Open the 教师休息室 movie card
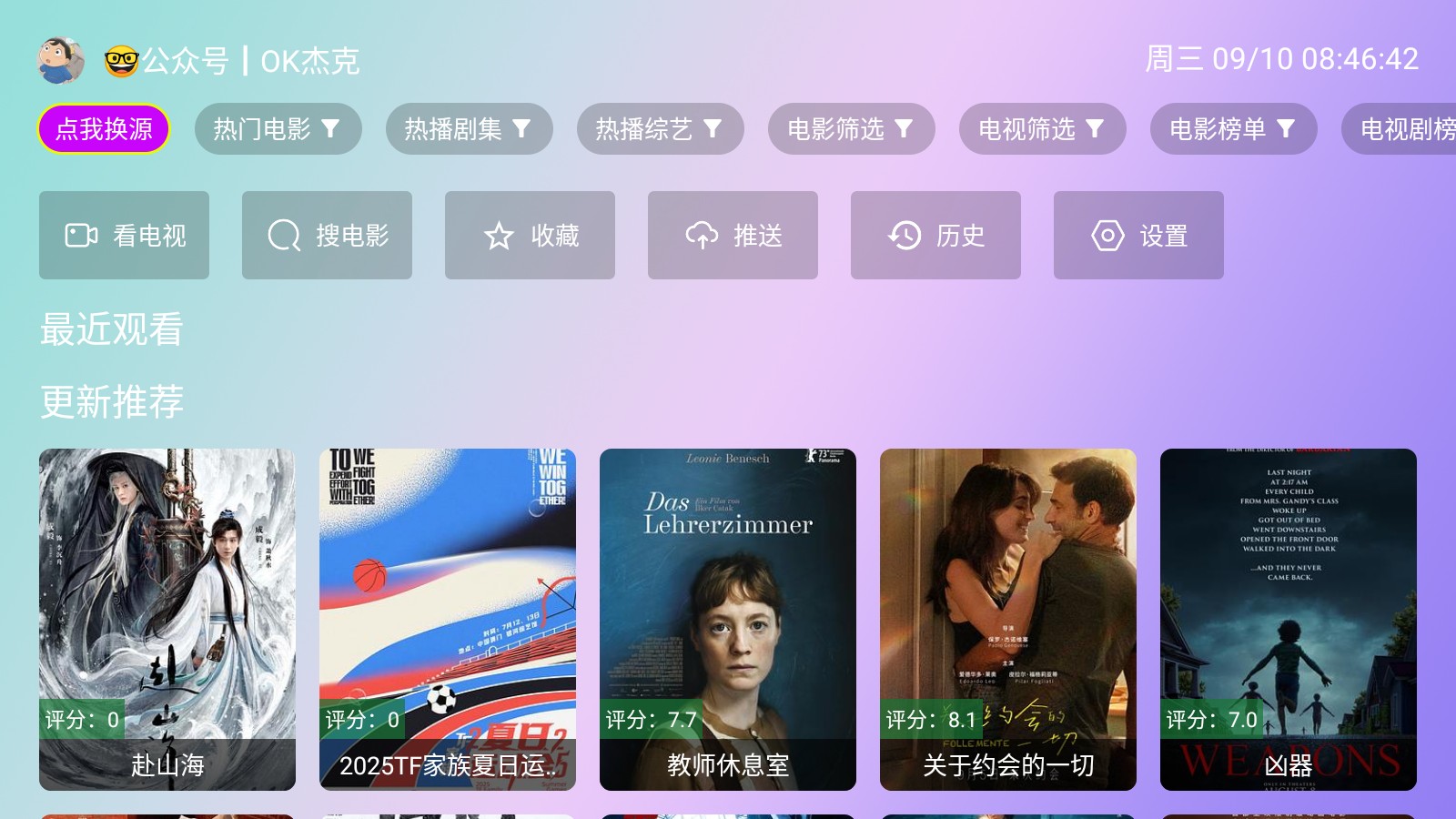 click(x=728, y=619)
